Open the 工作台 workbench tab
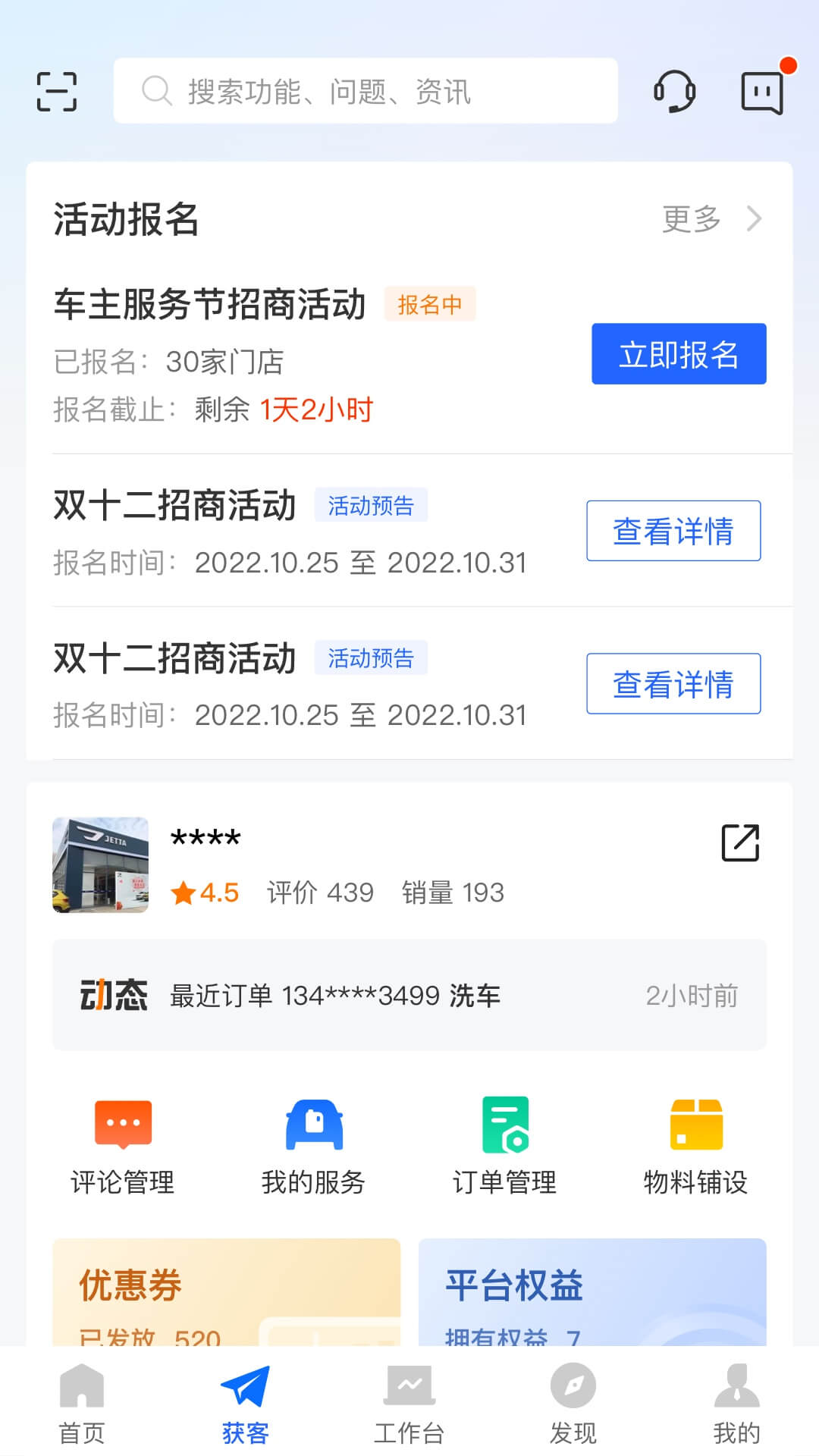The height and width of the screenshot is (1456, 819). point(409,1403)
